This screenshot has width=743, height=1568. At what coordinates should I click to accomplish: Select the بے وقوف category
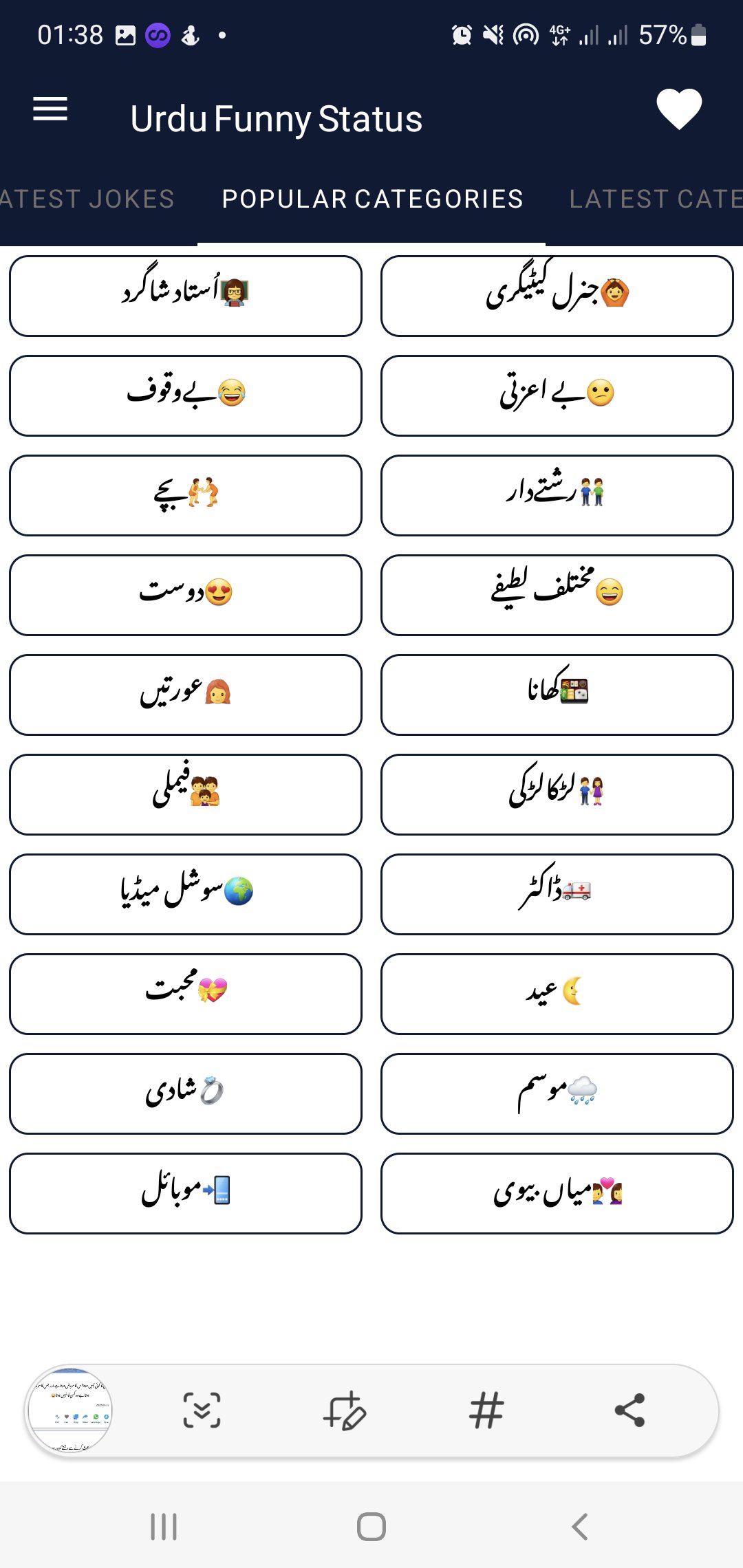(186, 395)
